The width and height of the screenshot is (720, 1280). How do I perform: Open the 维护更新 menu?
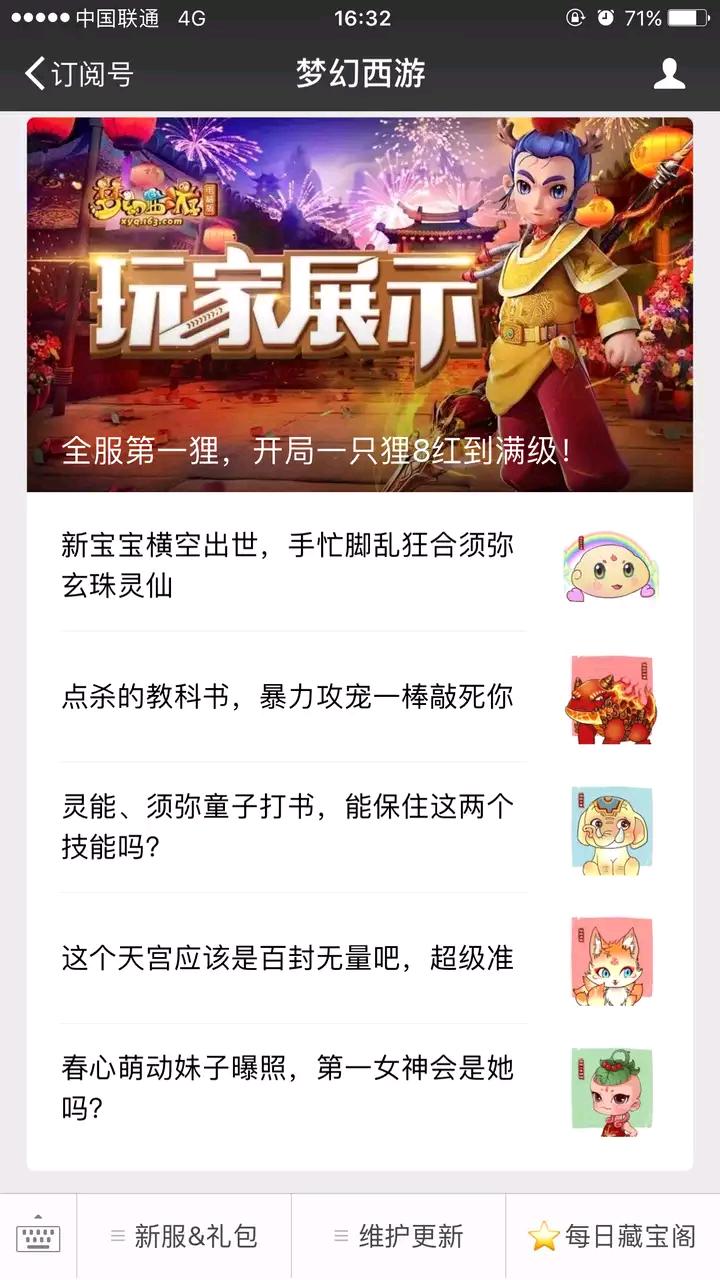pos(398,1237)
